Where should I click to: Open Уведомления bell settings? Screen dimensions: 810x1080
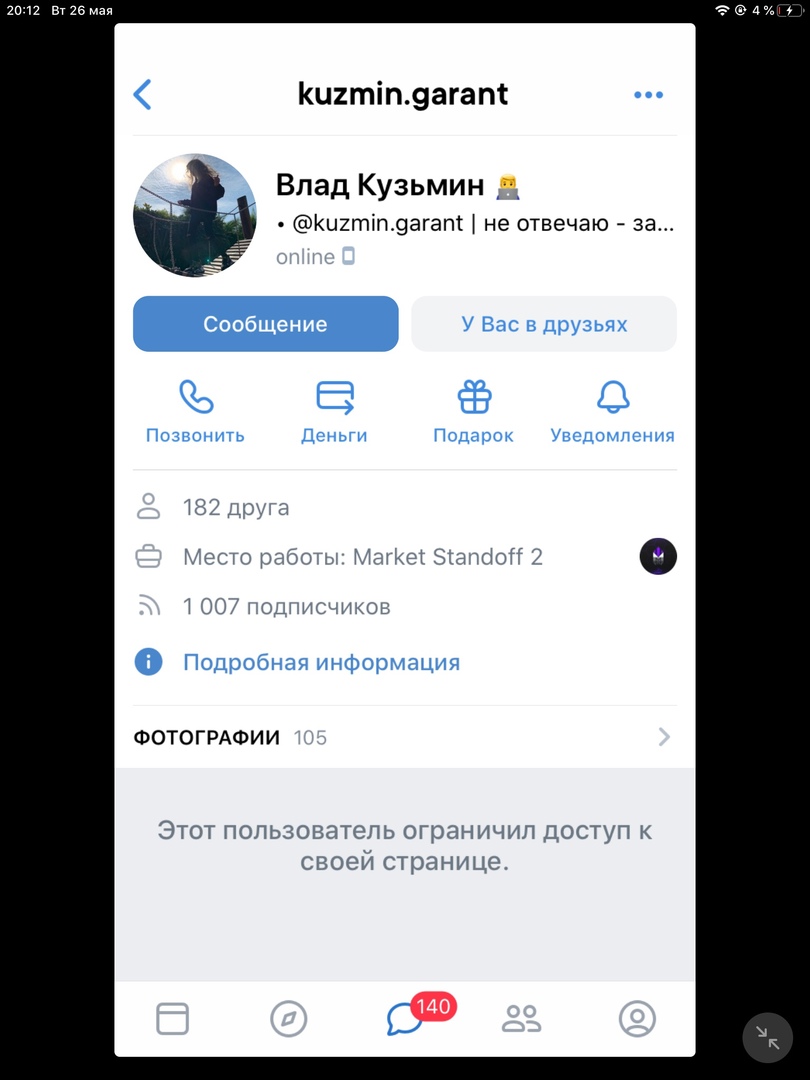612,411
